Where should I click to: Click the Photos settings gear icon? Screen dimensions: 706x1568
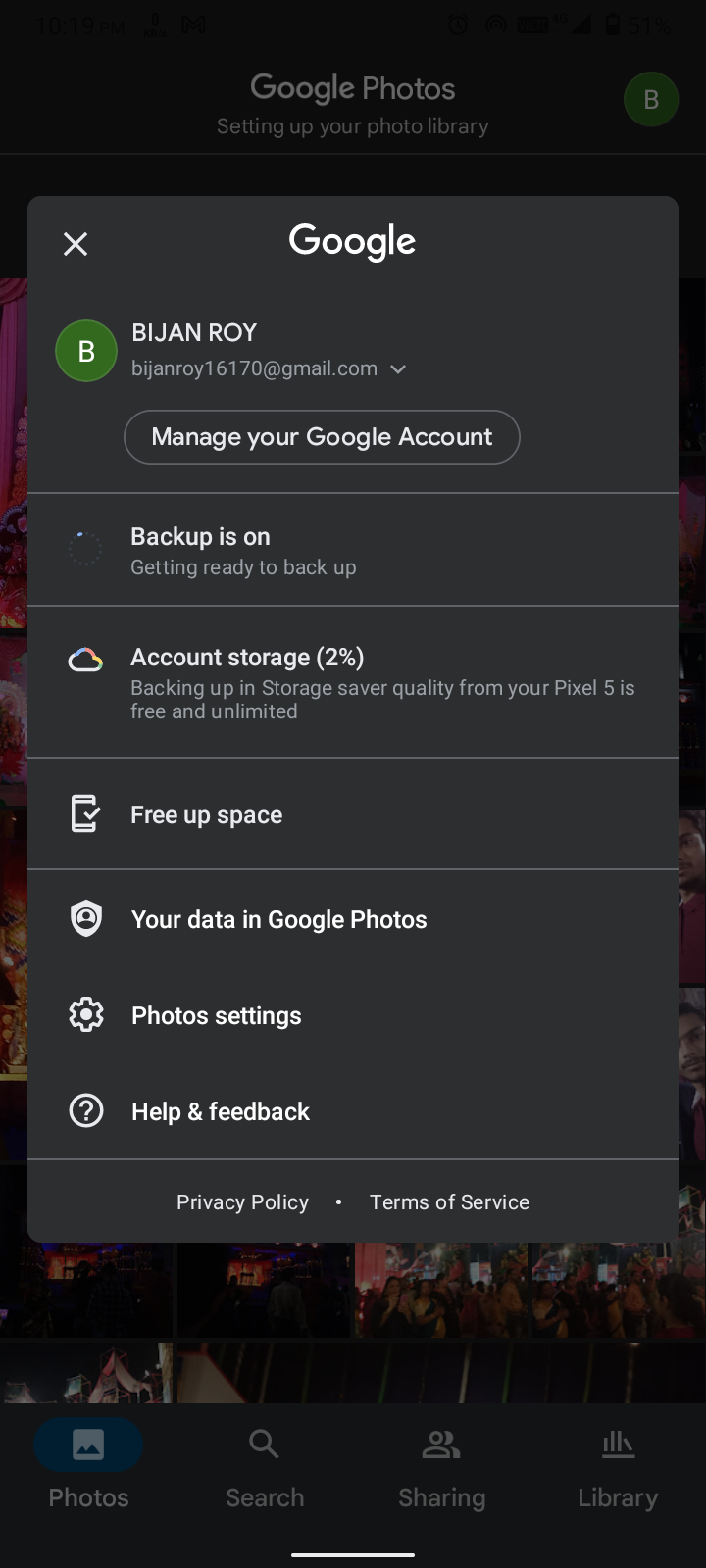coord(85,1014)
